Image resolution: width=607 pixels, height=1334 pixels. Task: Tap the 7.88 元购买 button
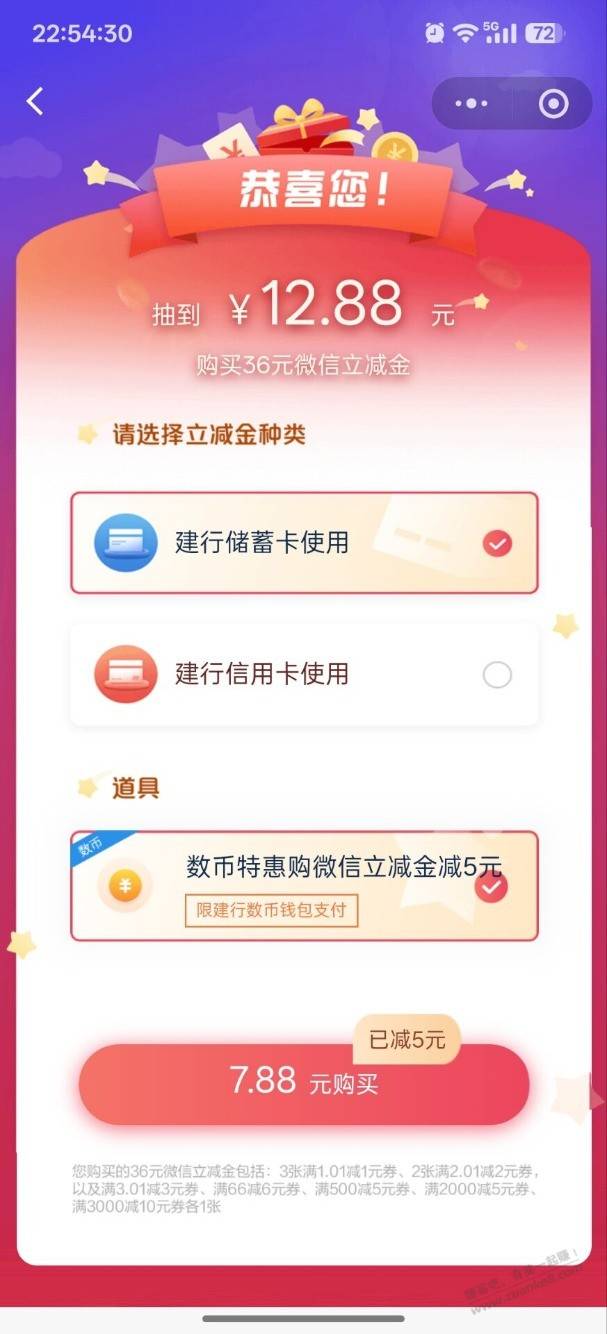(304, 1084)
